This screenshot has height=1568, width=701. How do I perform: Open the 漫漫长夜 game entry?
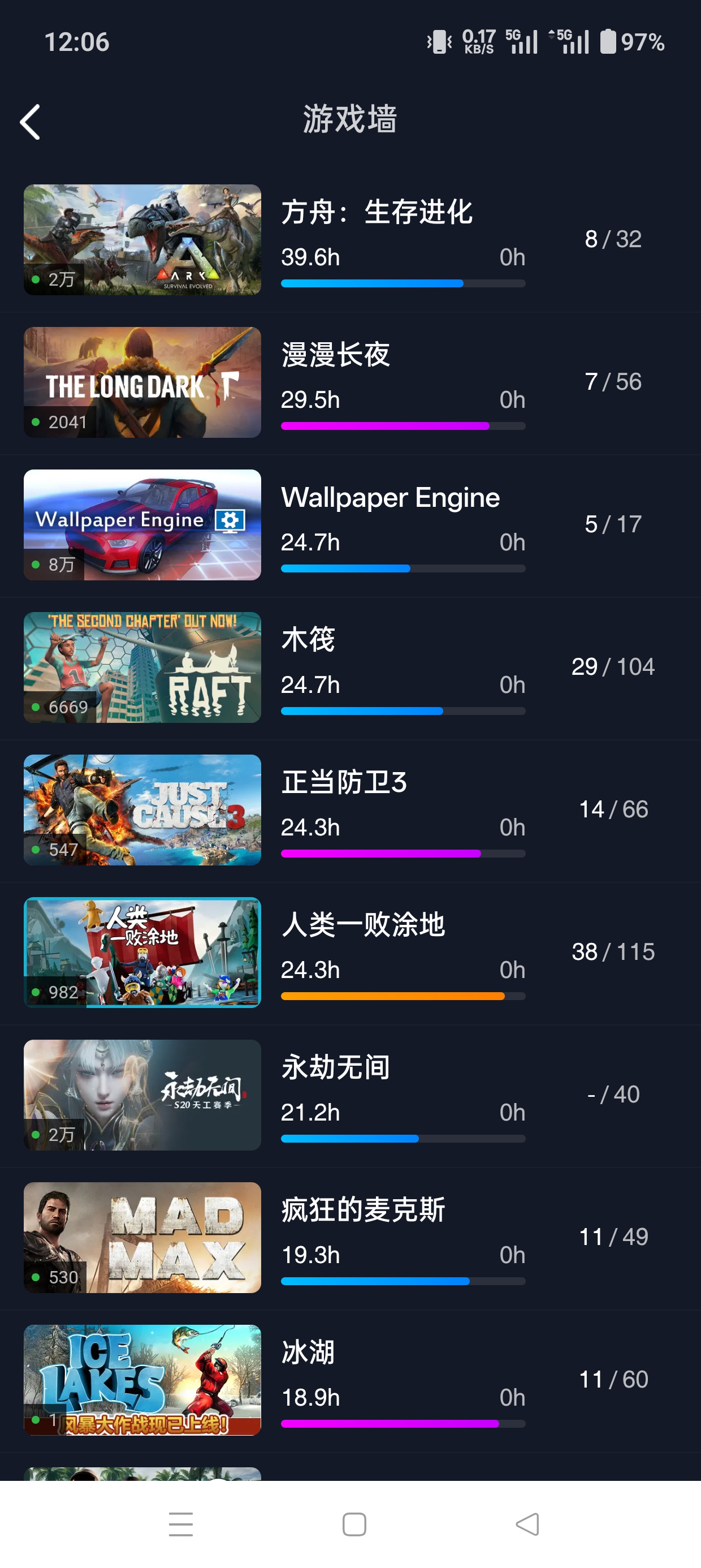pyautogui.click(x=350, y=383)
